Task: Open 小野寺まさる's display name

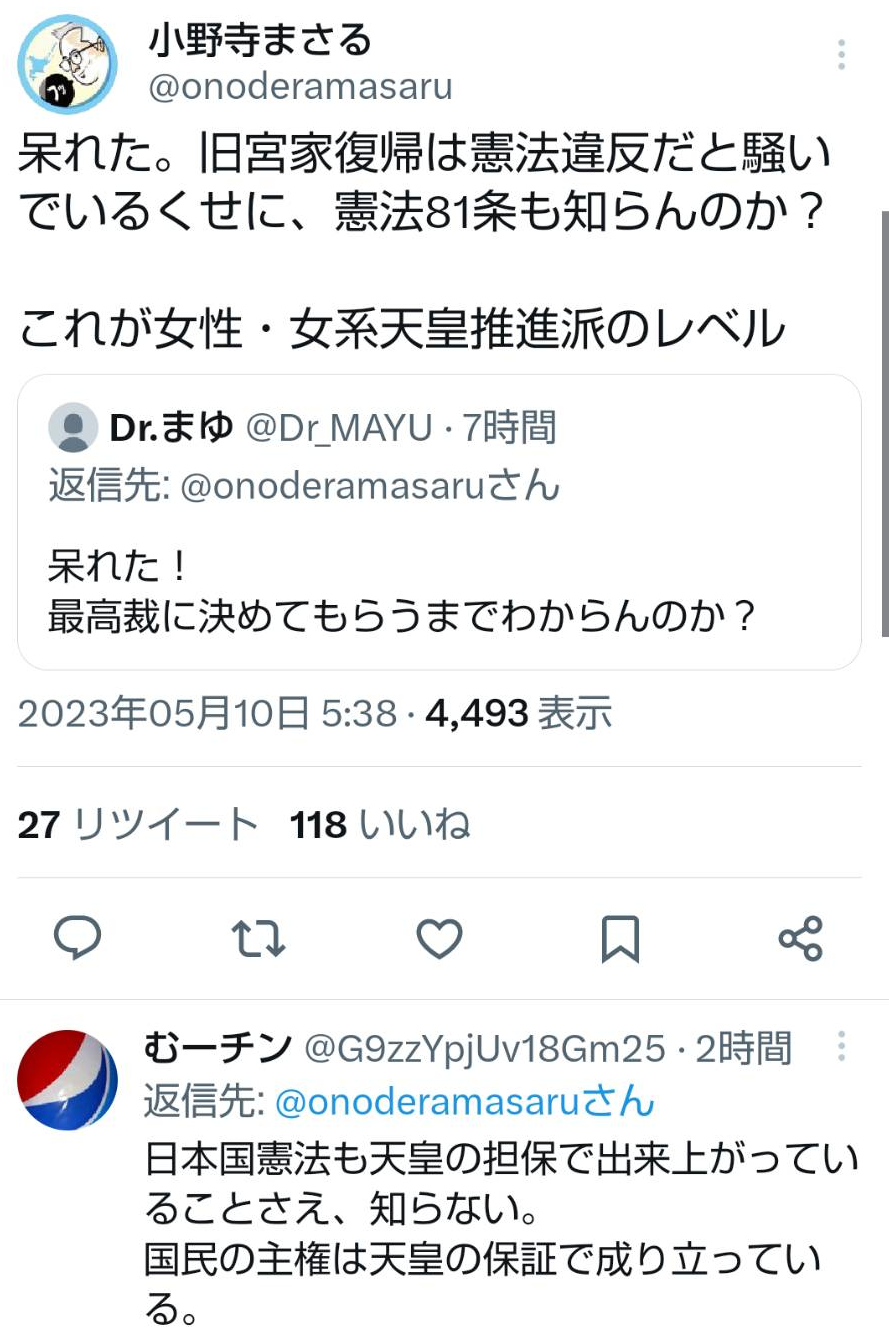Action: 260,40
